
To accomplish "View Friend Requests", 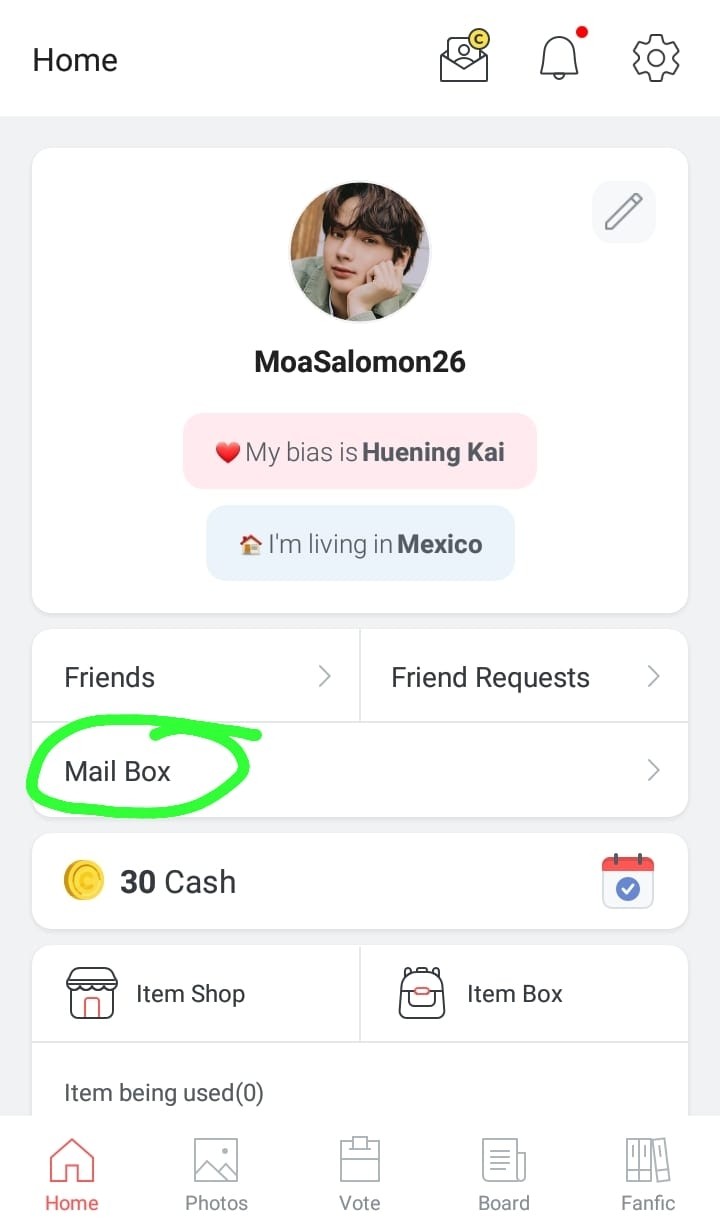I will (524, 677).
